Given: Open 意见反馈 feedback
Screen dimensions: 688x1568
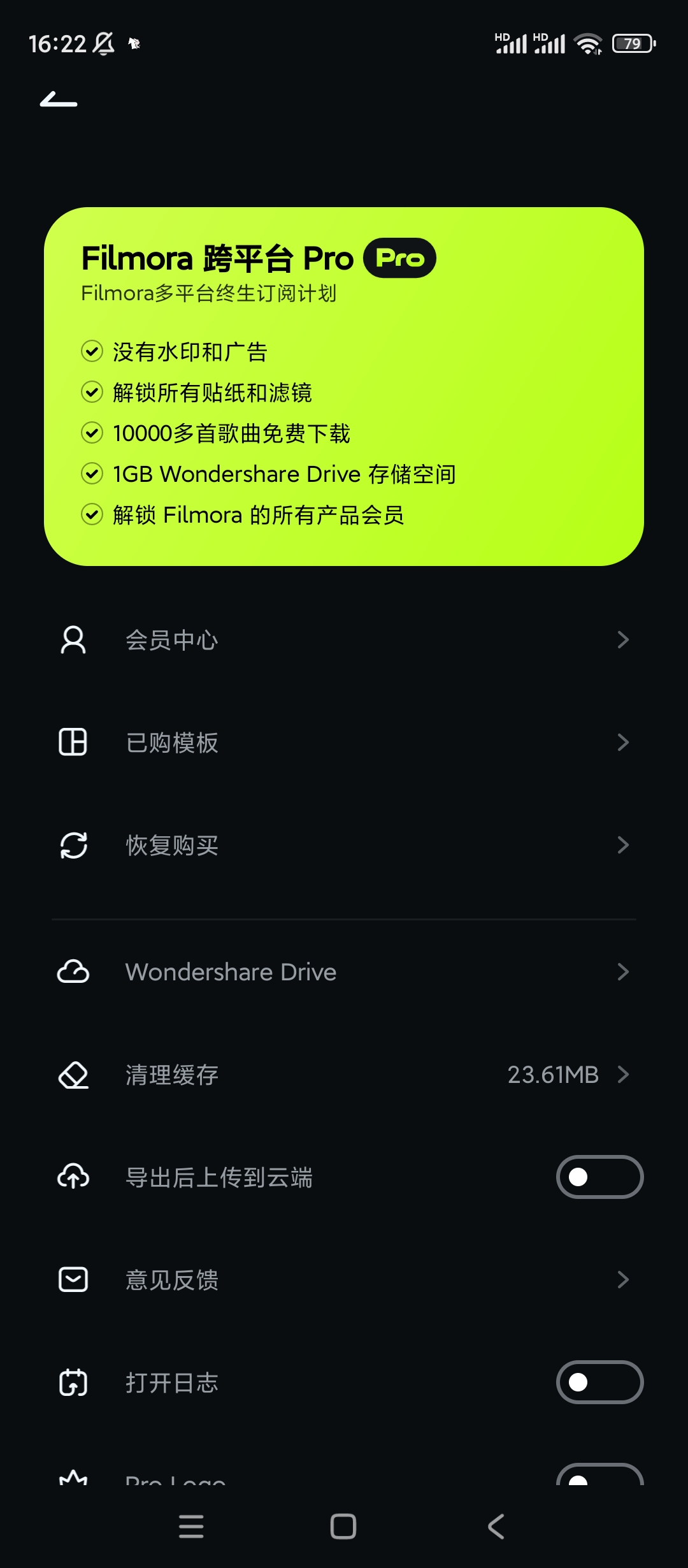Looking at the screenshot, I should pos(344,1279).
